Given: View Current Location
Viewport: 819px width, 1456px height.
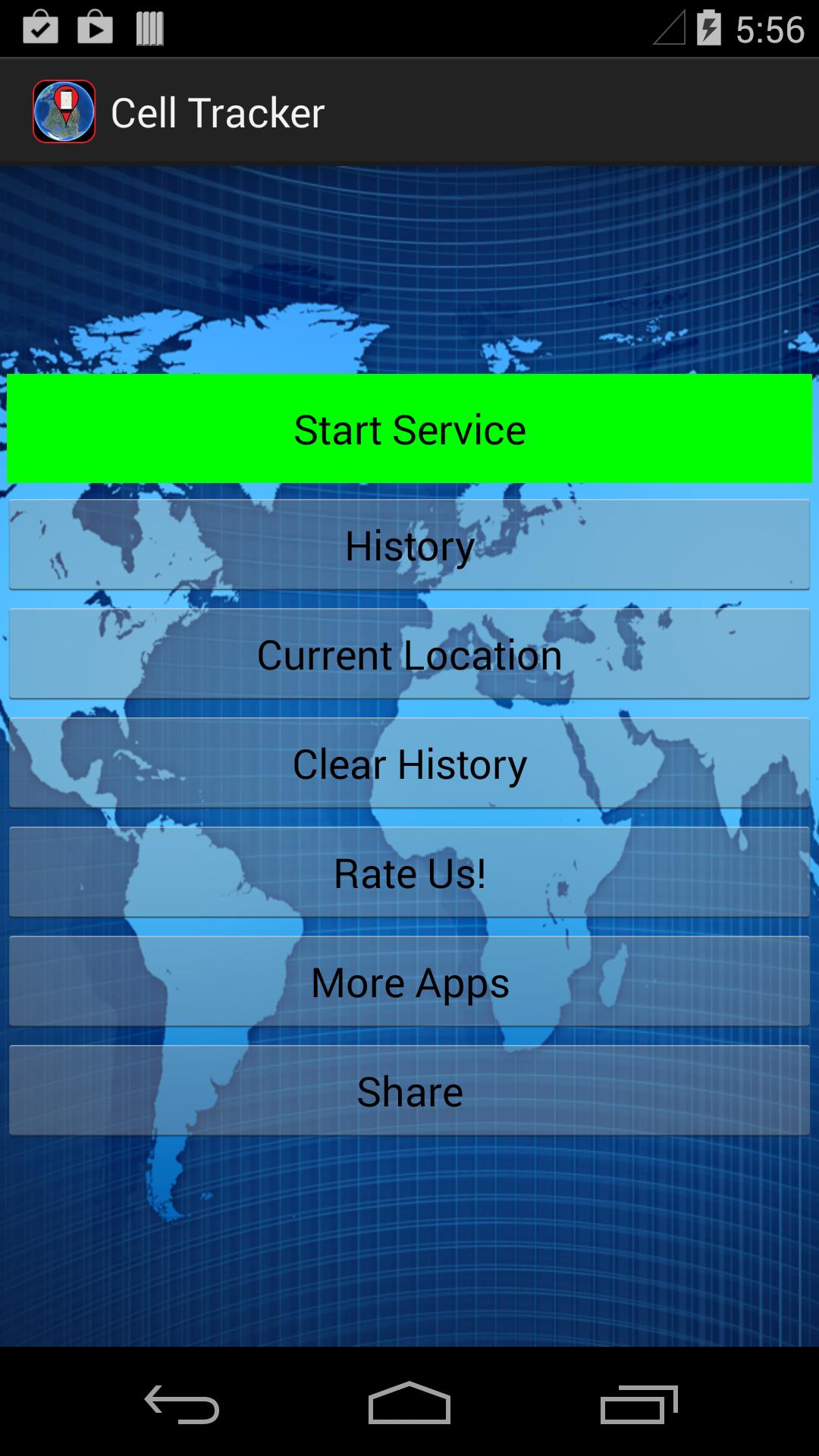Looking at the screenshot, I should pos(409,654).
